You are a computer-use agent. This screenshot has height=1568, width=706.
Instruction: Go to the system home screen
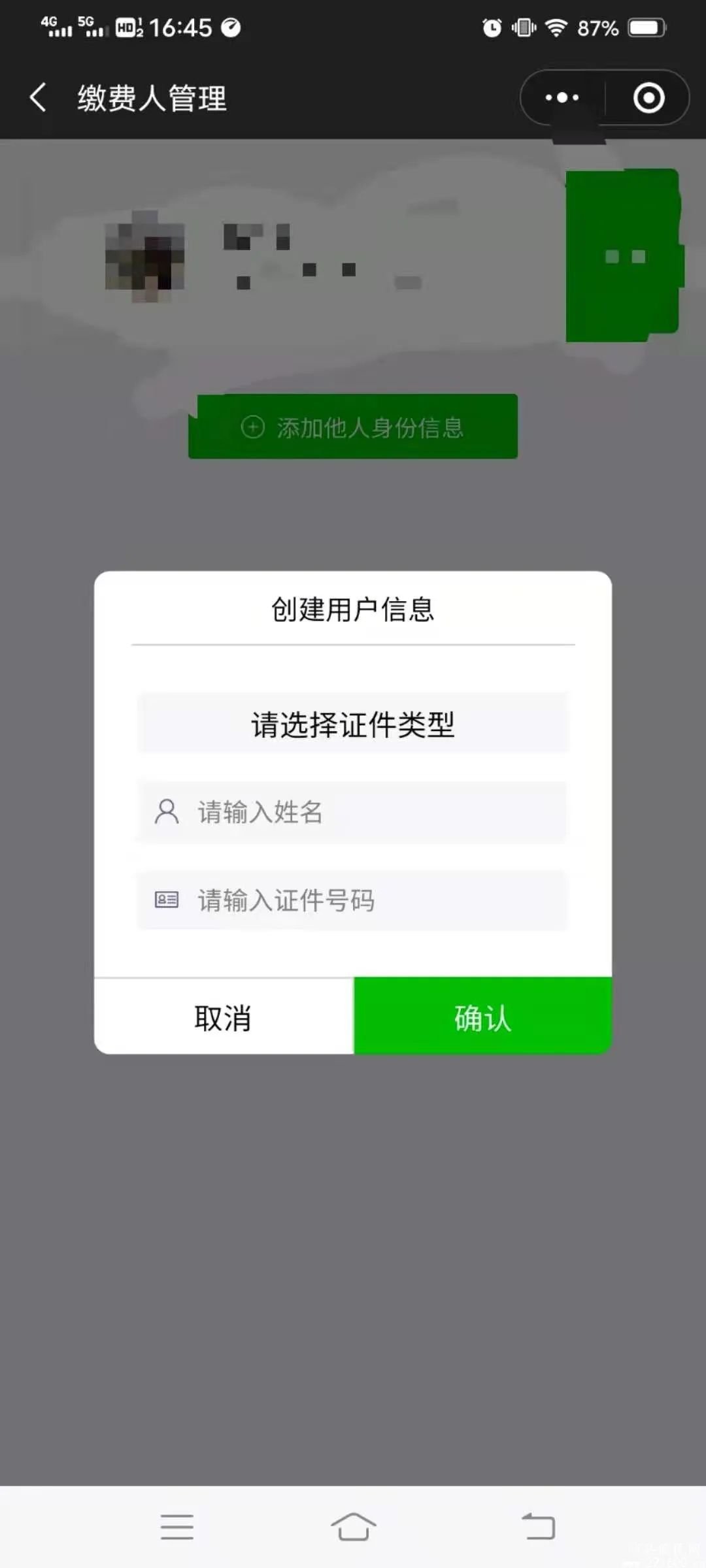[353, 1527]
